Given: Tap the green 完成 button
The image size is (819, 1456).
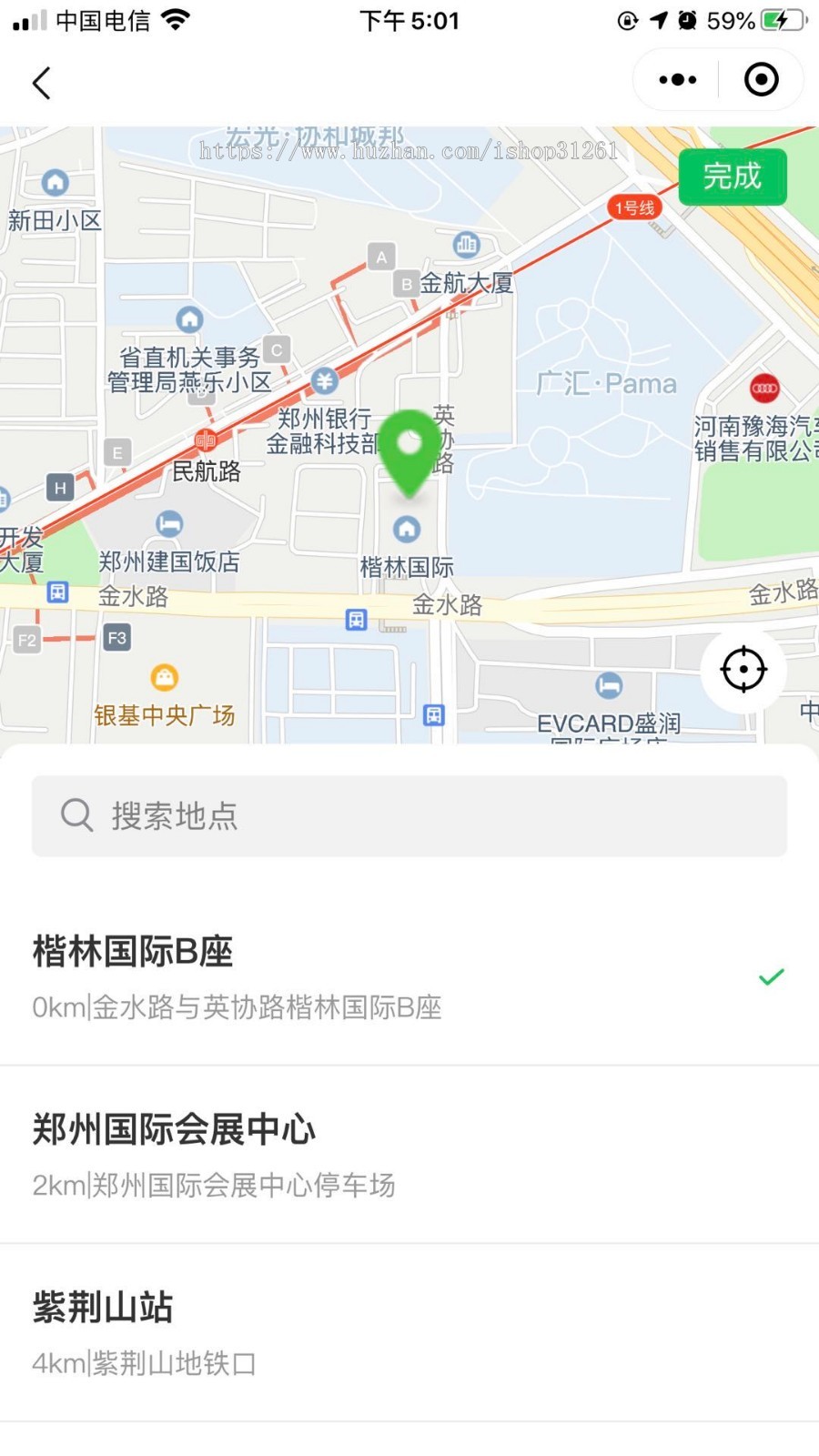Looking at the screenshot, I should (733, 177).
